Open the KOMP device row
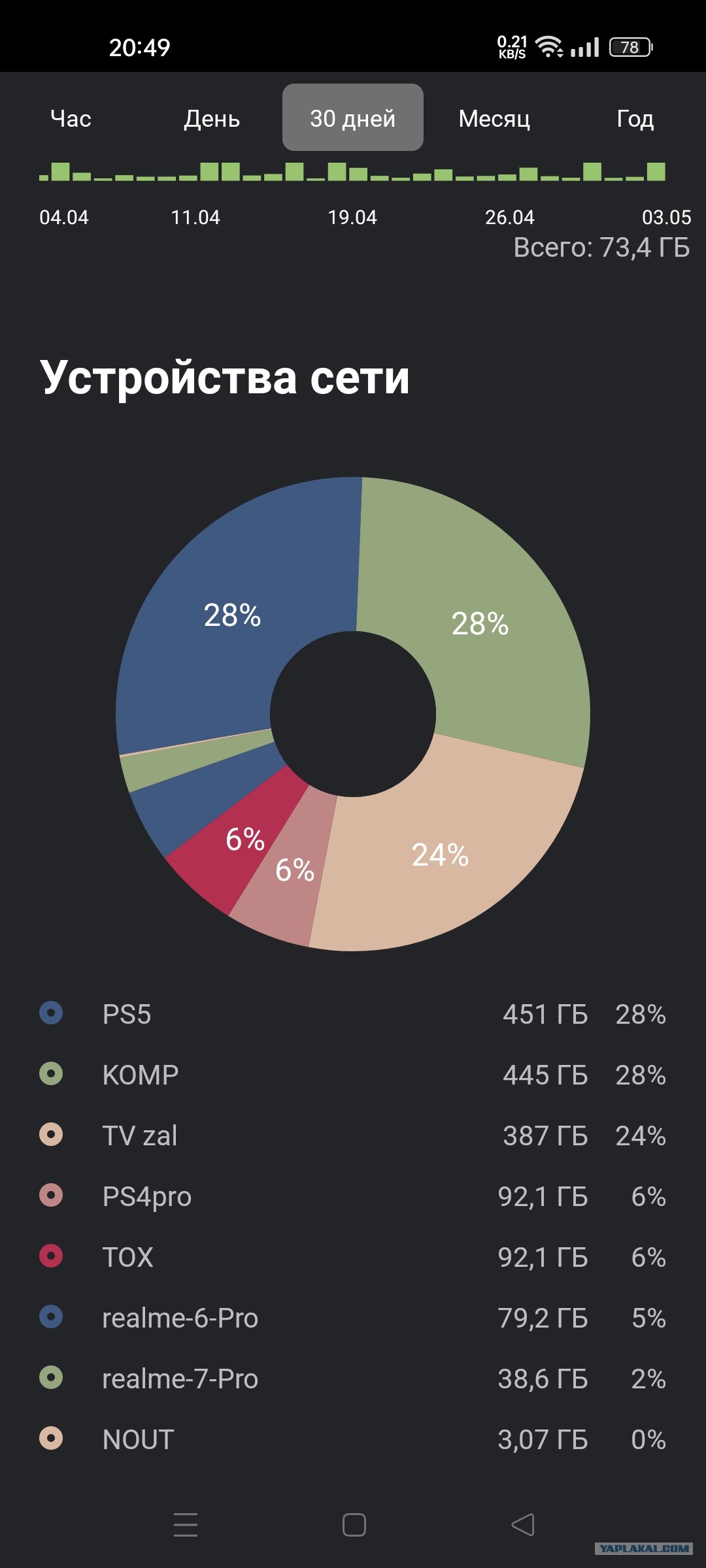Viewport: 706px width, 1568px height. coord(353,1075)
